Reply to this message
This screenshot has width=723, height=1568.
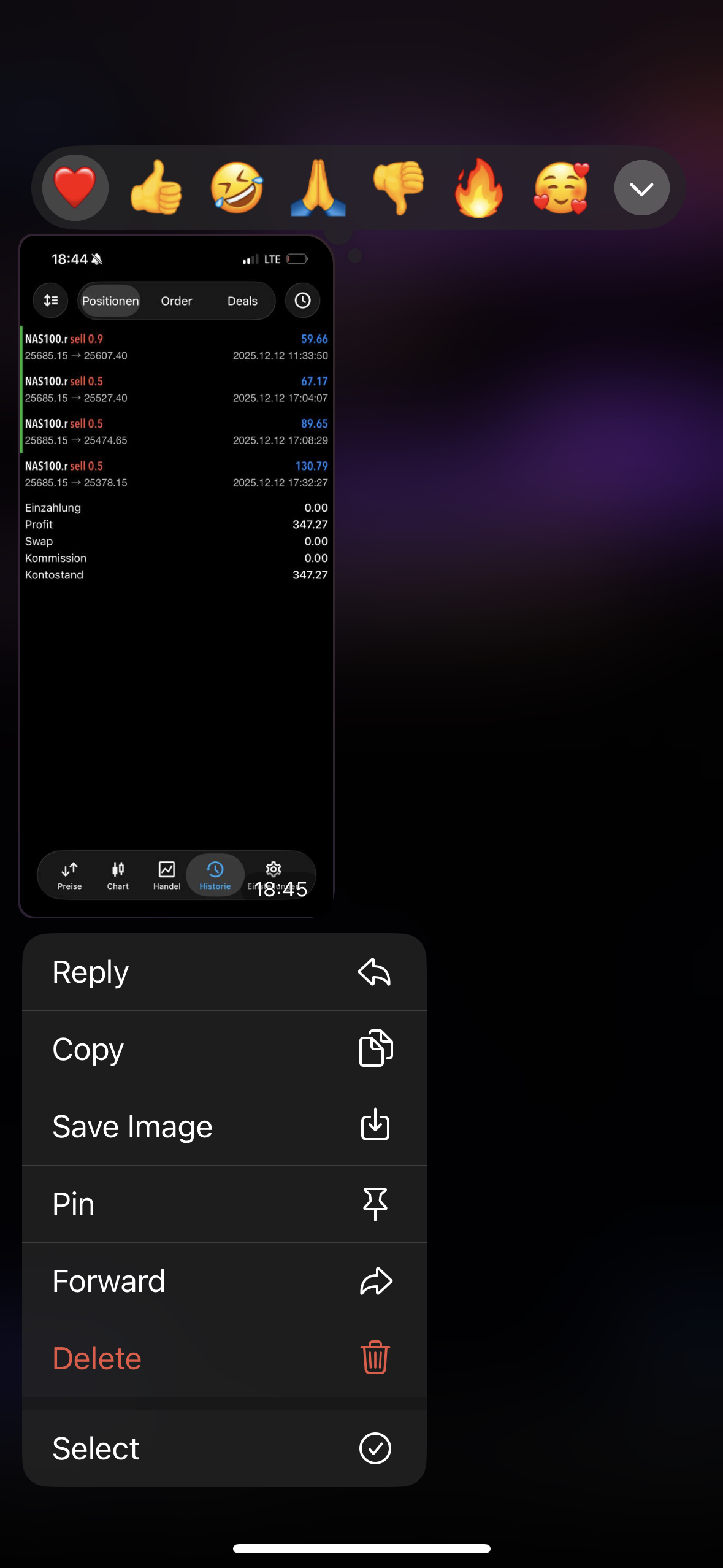coord(224,972)
